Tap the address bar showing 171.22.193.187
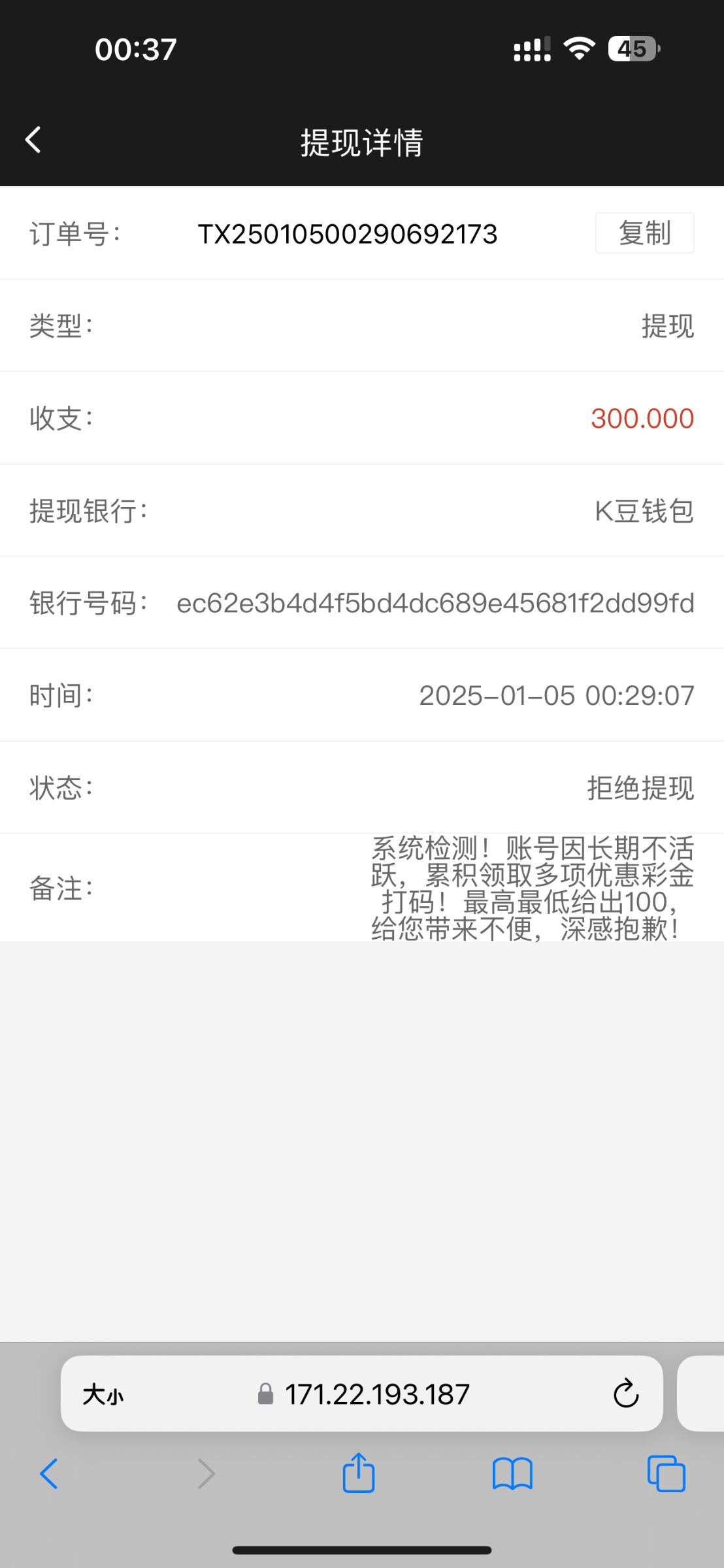Viewport: 724px width, 1568px height. (377, 1395)
